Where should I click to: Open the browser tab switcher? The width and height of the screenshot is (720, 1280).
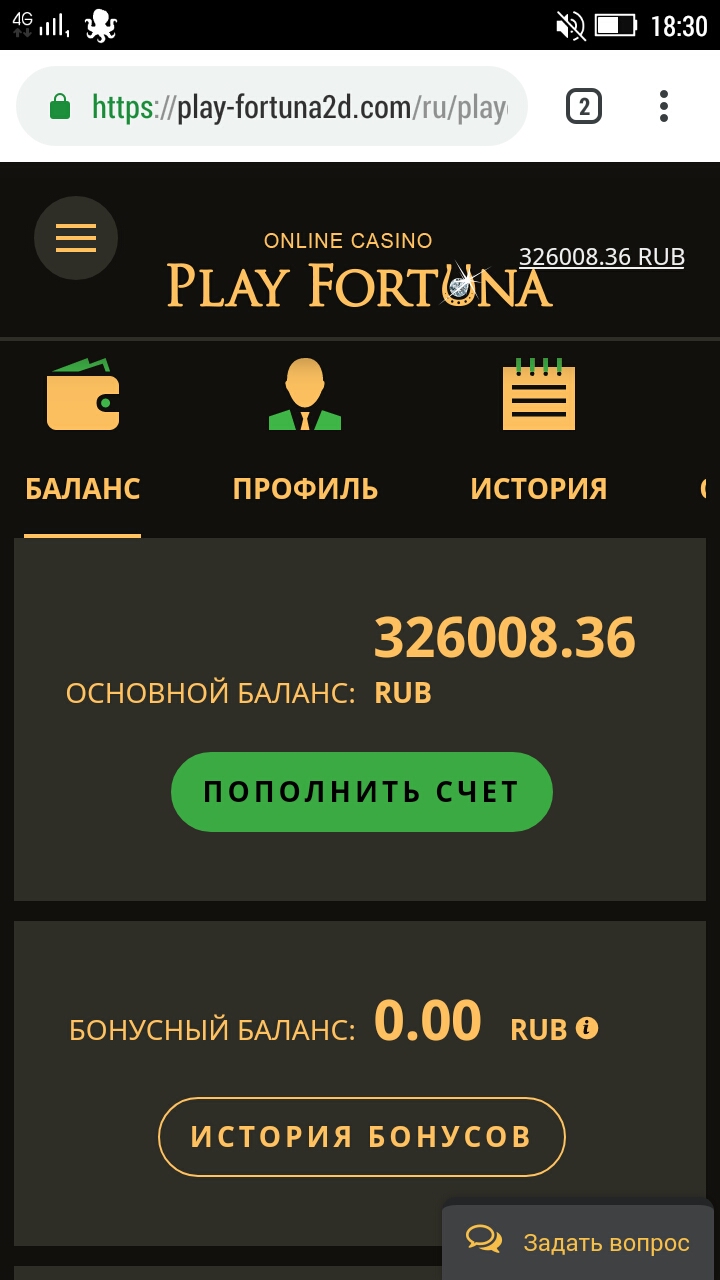tap(584, 106)
